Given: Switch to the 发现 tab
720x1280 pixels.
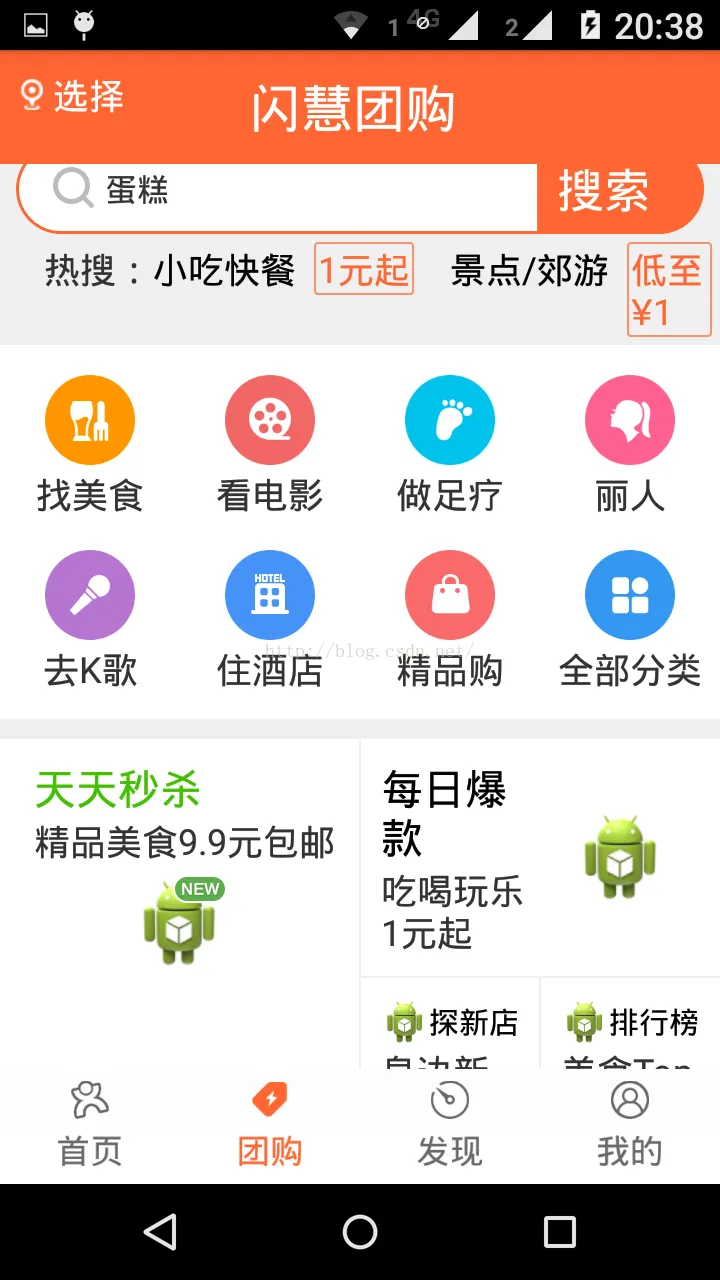Looking at the screenshot, I should 450,1126.
